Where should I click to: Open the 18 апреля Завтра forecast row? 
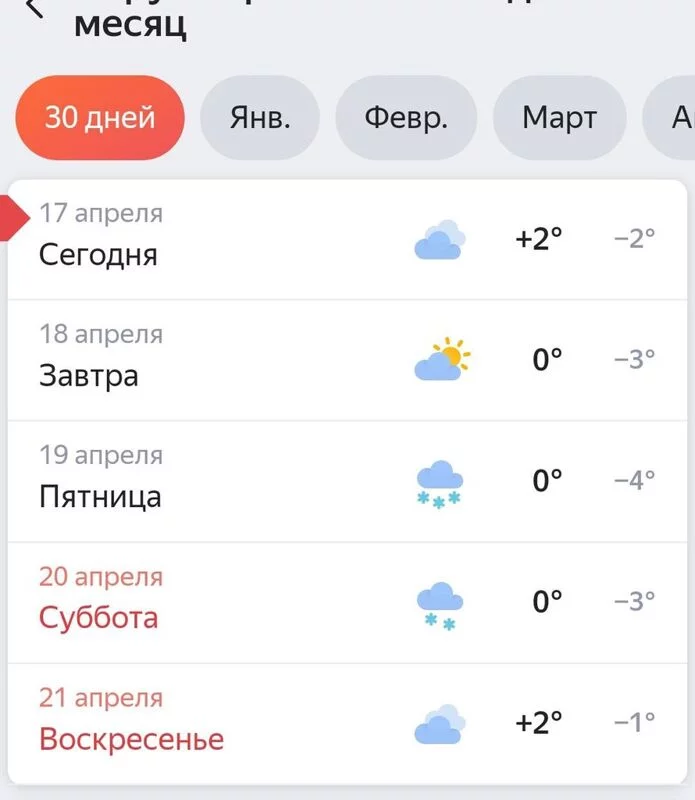pyautogui.click(x=347, y=360)
